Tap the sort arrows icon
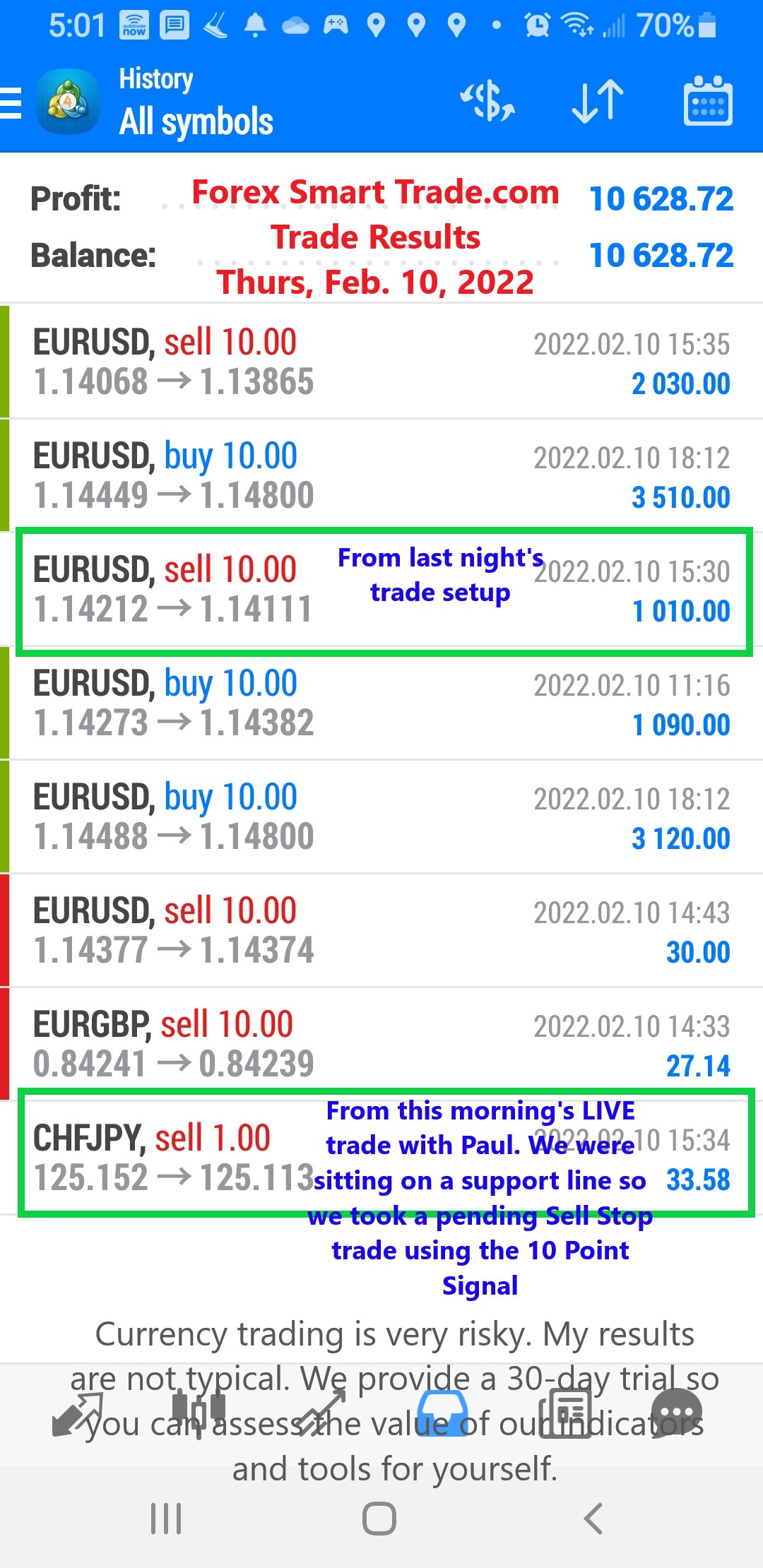The height and width of the screenshot is (1568, 763). click(x=598, y=102)
